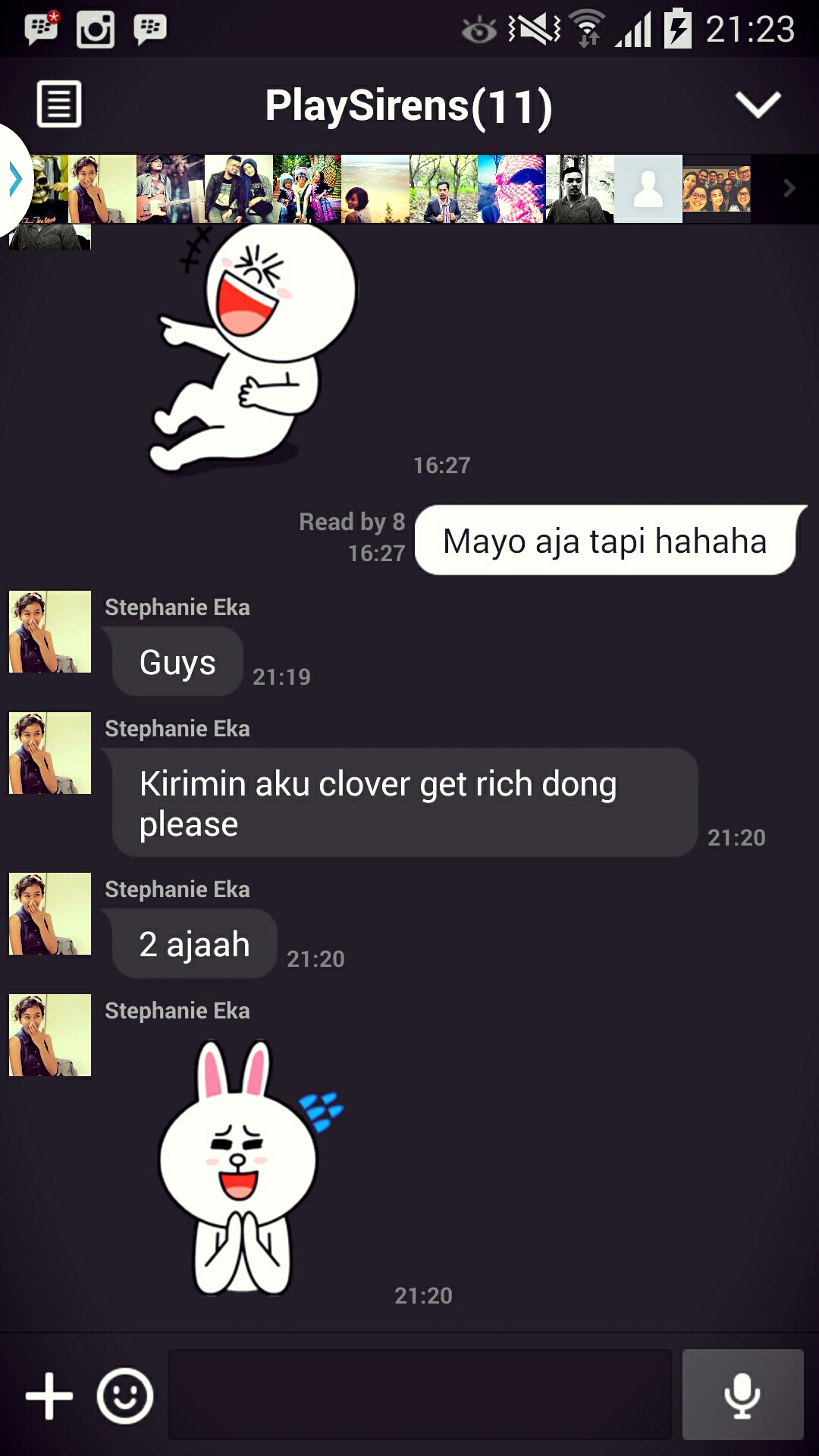Record a voice message with the microphone

742,1394
